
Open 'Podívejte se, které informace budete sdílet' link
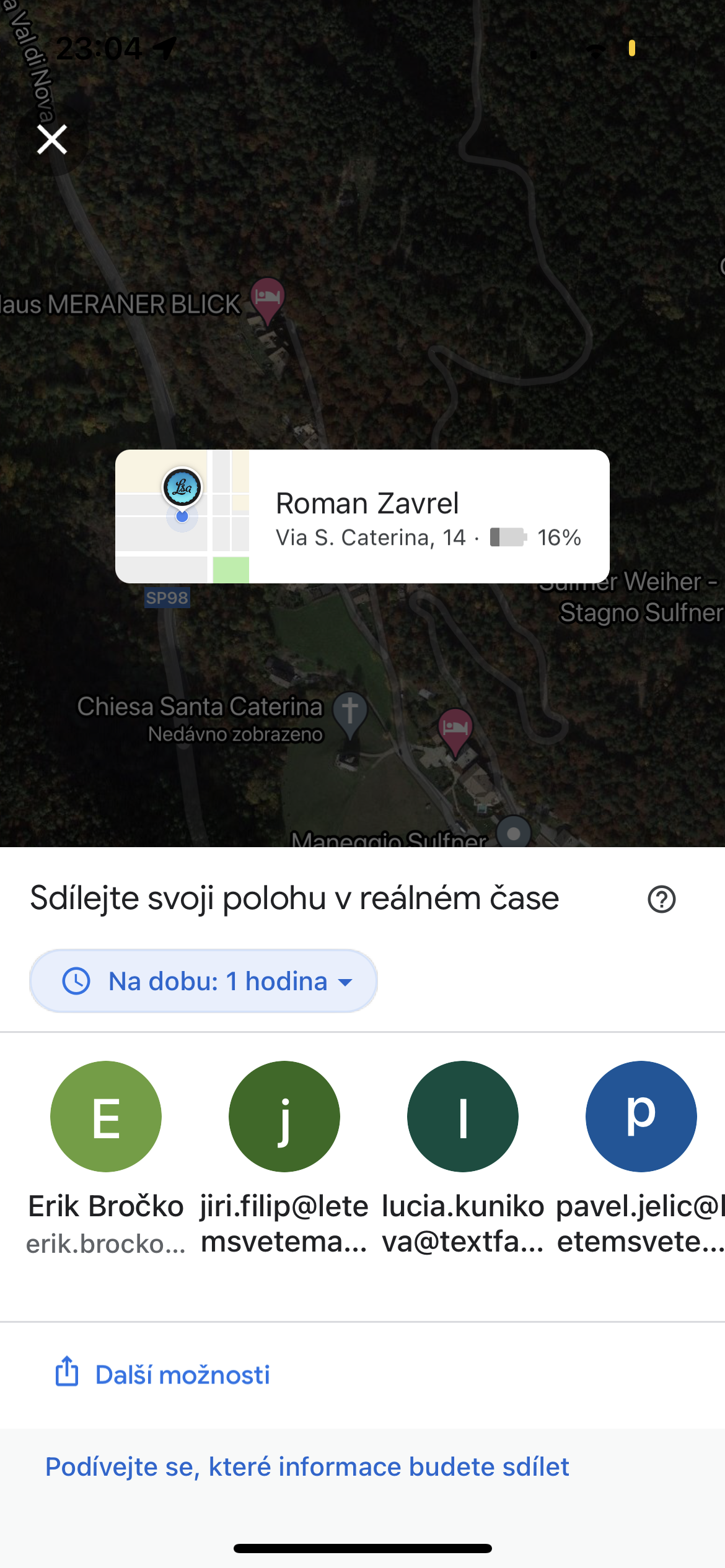(307, 1467)
